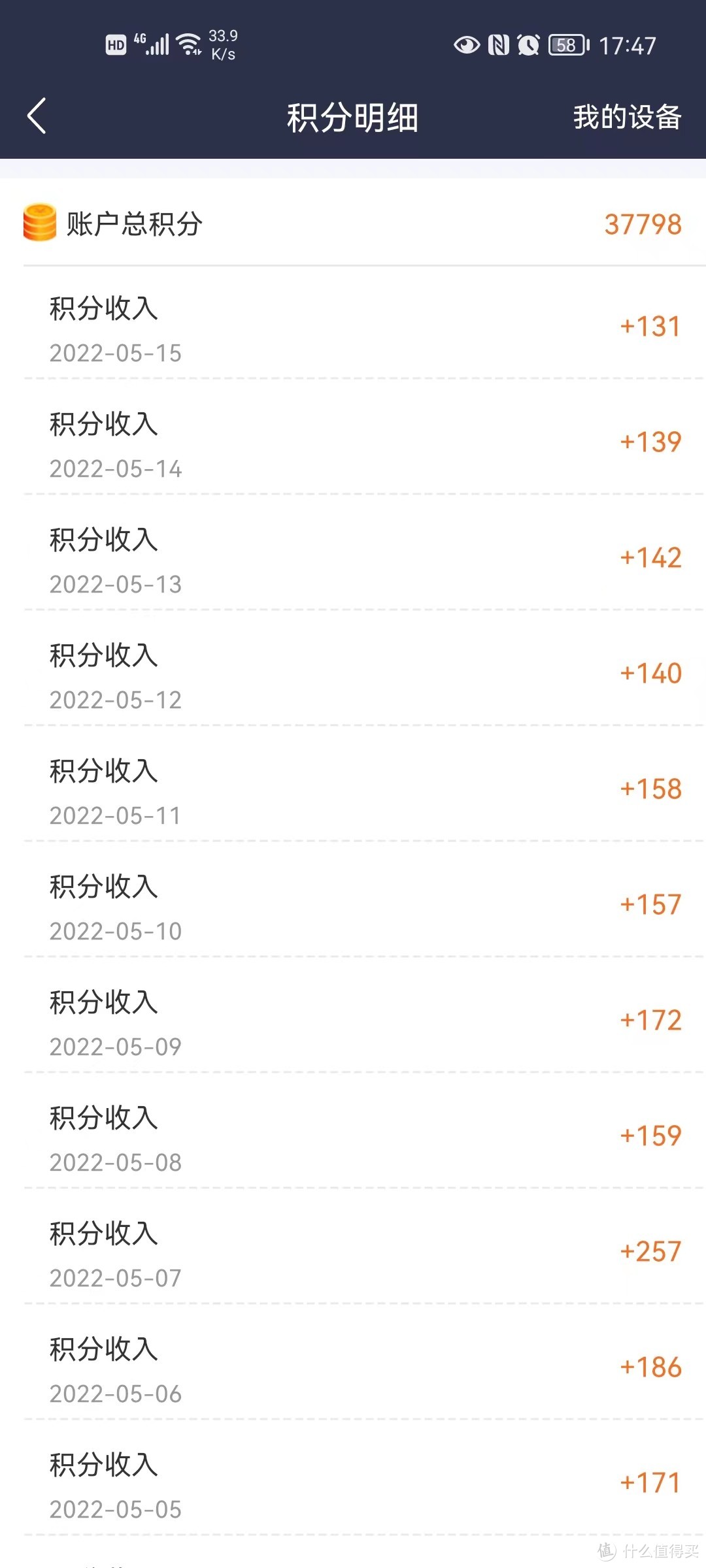The image size is (706, 1568).
Task: Tap the 积分明细 page title
Action: (x=353, y=118)
